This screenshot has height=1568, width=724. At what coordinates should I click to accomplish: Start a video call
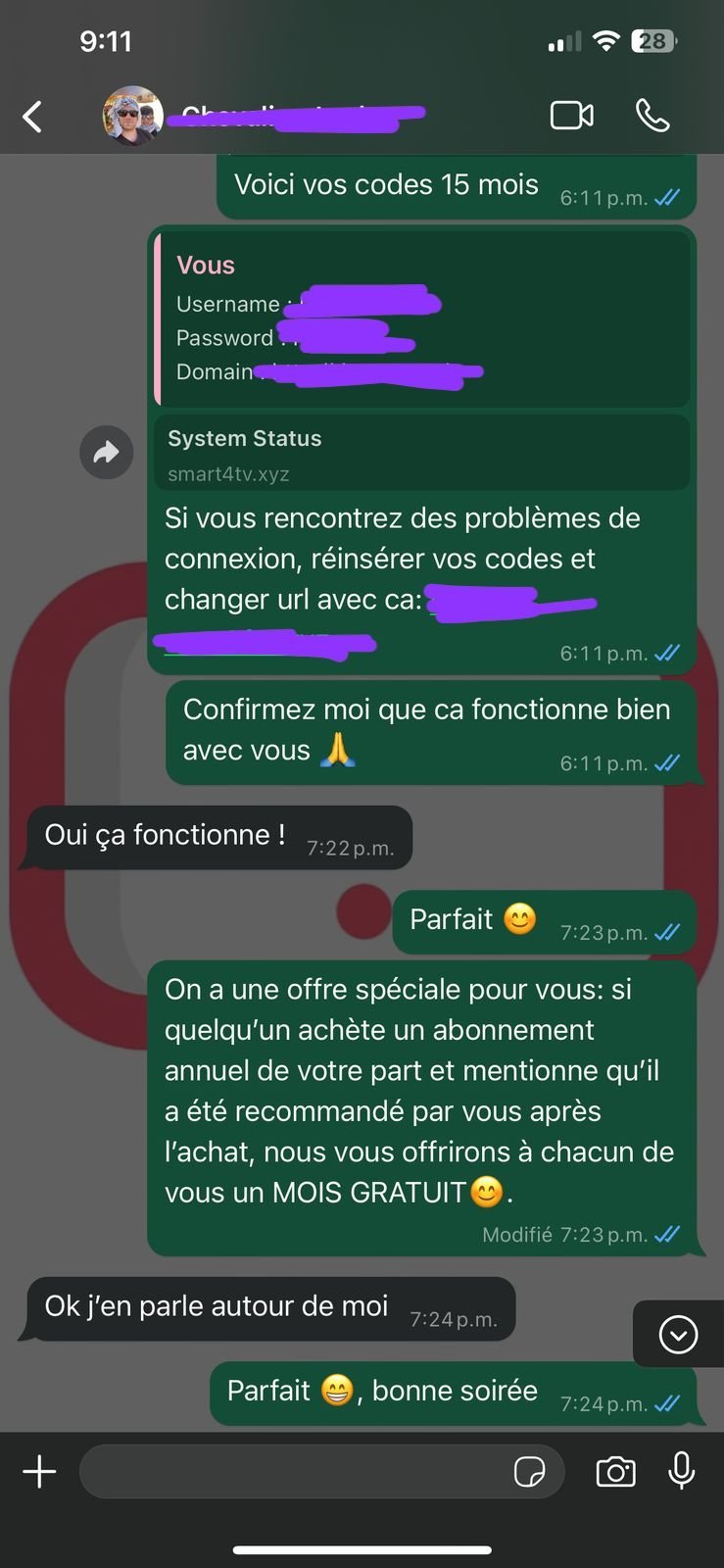coord(571,116)
